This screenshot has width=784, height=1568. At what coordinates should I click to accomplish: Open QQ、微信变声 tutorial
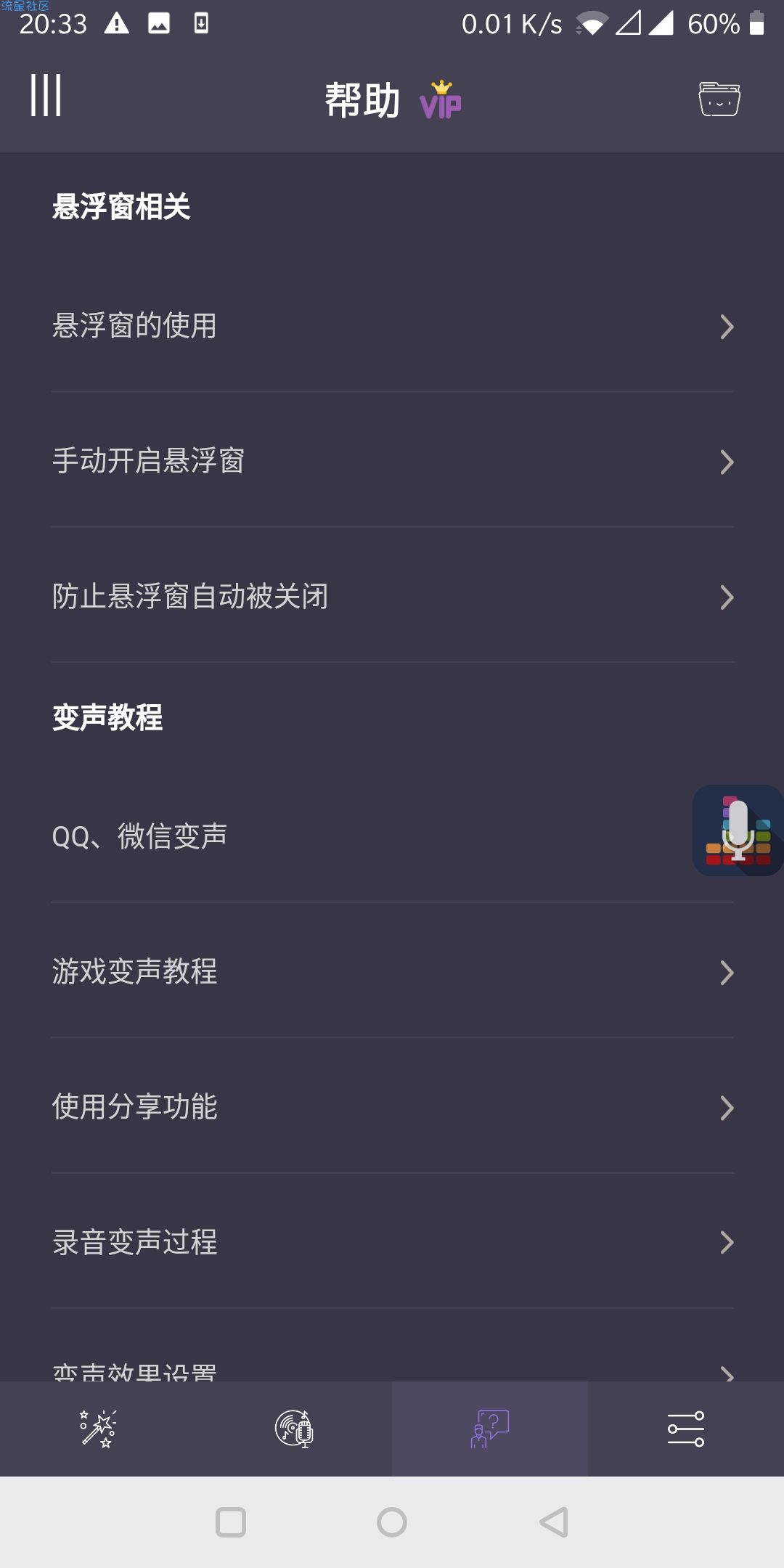coord(392,836)
